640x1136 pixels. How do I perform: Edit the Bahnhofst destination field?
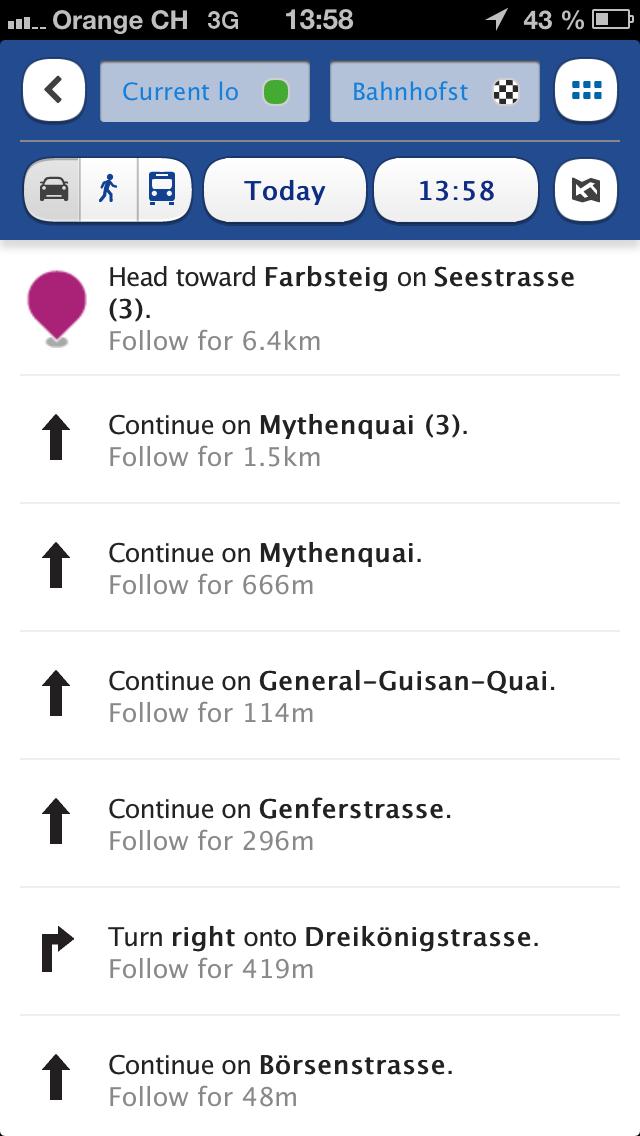(435, 92)
